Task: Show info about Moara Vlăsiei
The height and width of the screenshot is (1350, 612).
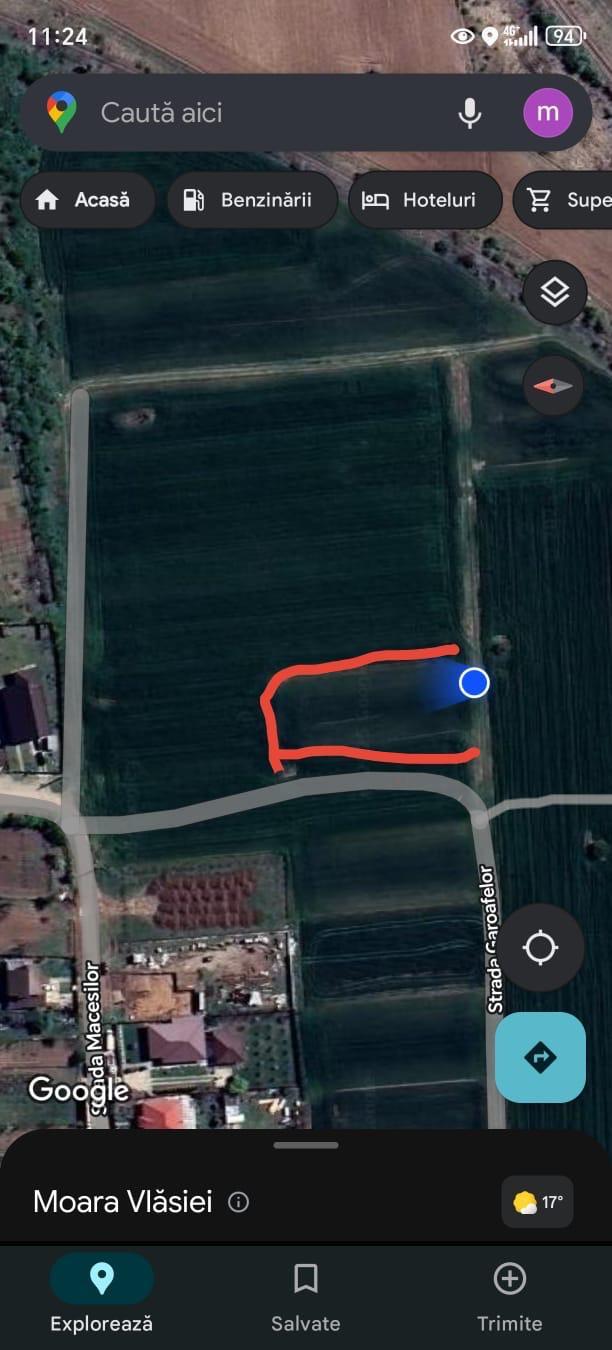Action: pyautogui.click(x=238, y=1202)
